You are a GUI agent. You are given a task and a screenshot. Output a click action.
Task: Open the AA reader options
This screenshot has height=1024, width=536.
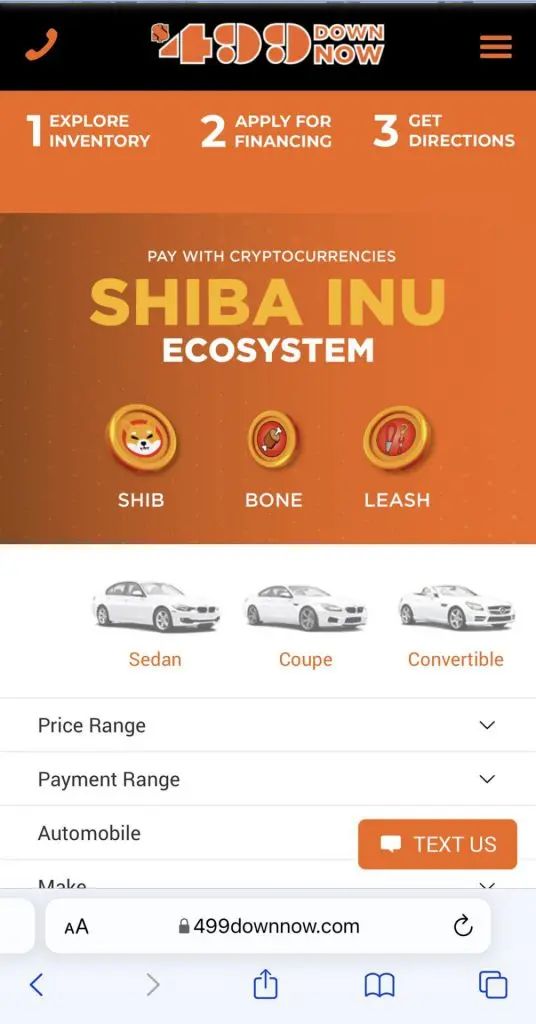click(x=76, y=927)
